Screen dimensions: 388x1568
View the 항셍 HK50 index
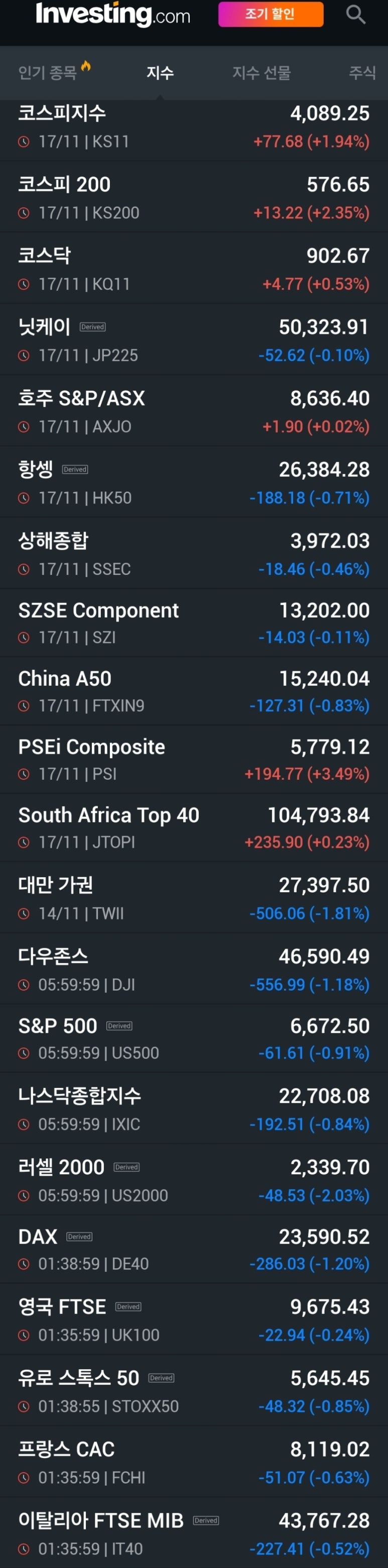[193, 482]
